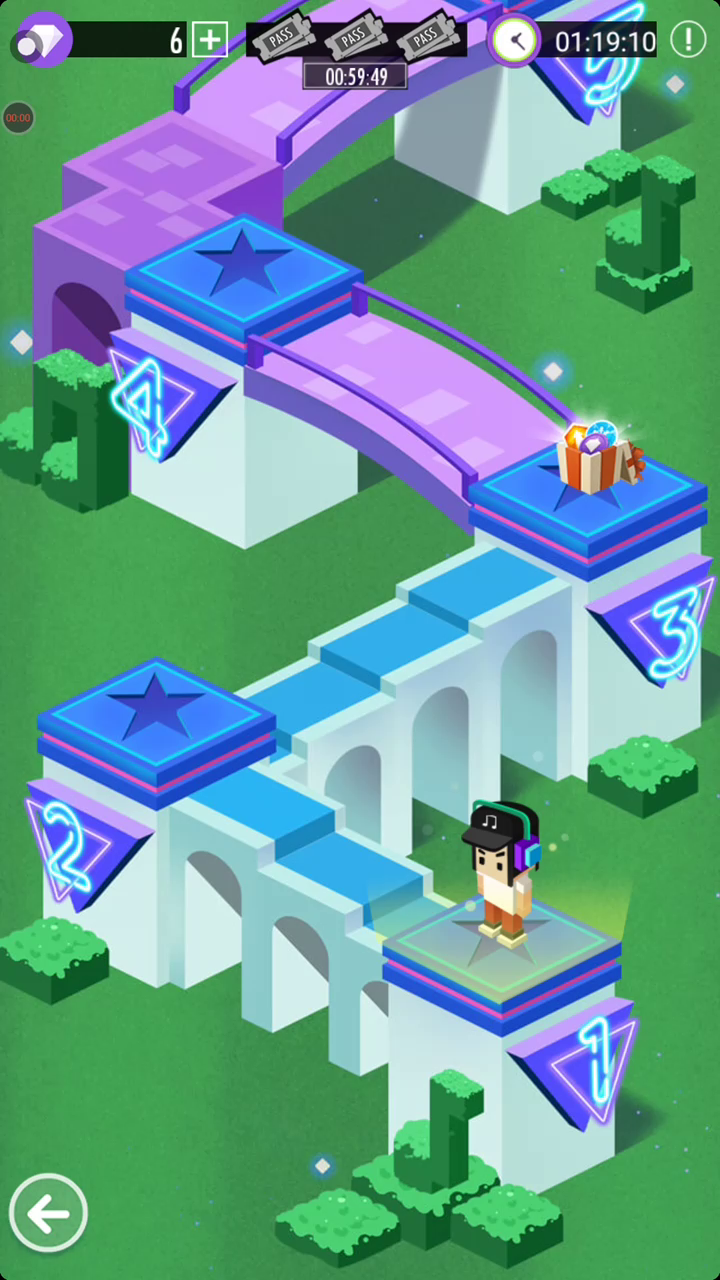This screenshot has height=1280, width=720.
Task: Open the pass tickets panel
Action: (x=355, y=38)
